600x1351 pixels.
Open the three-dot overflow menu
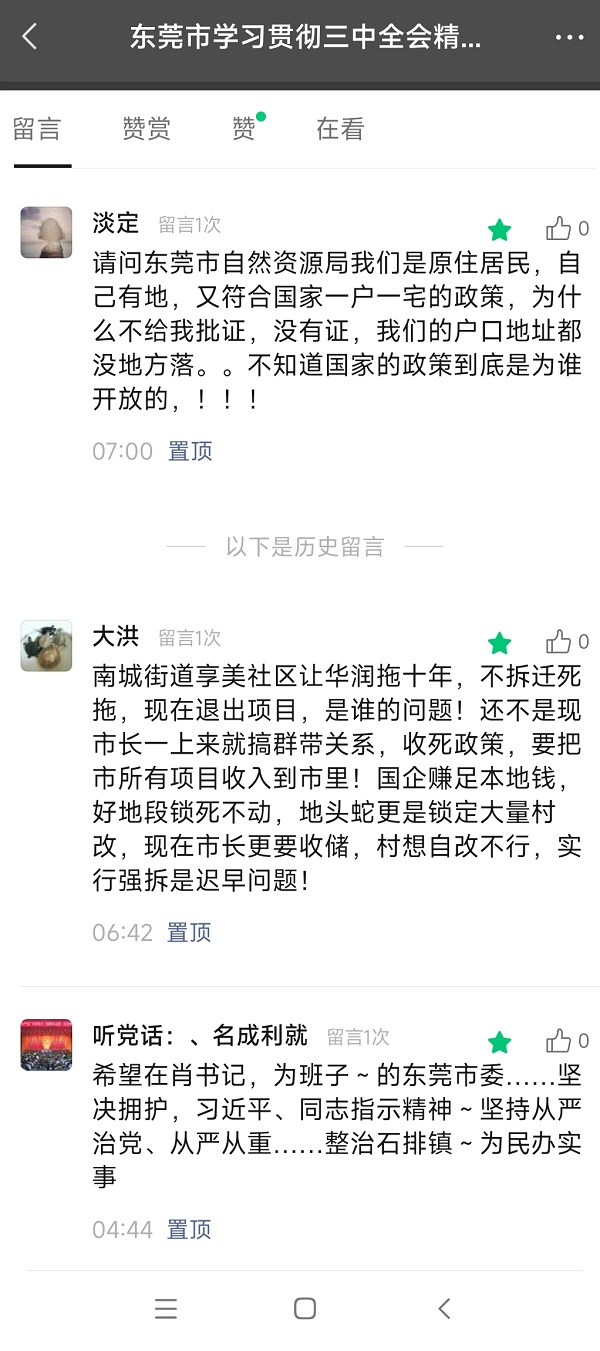(x=569, y=38)
